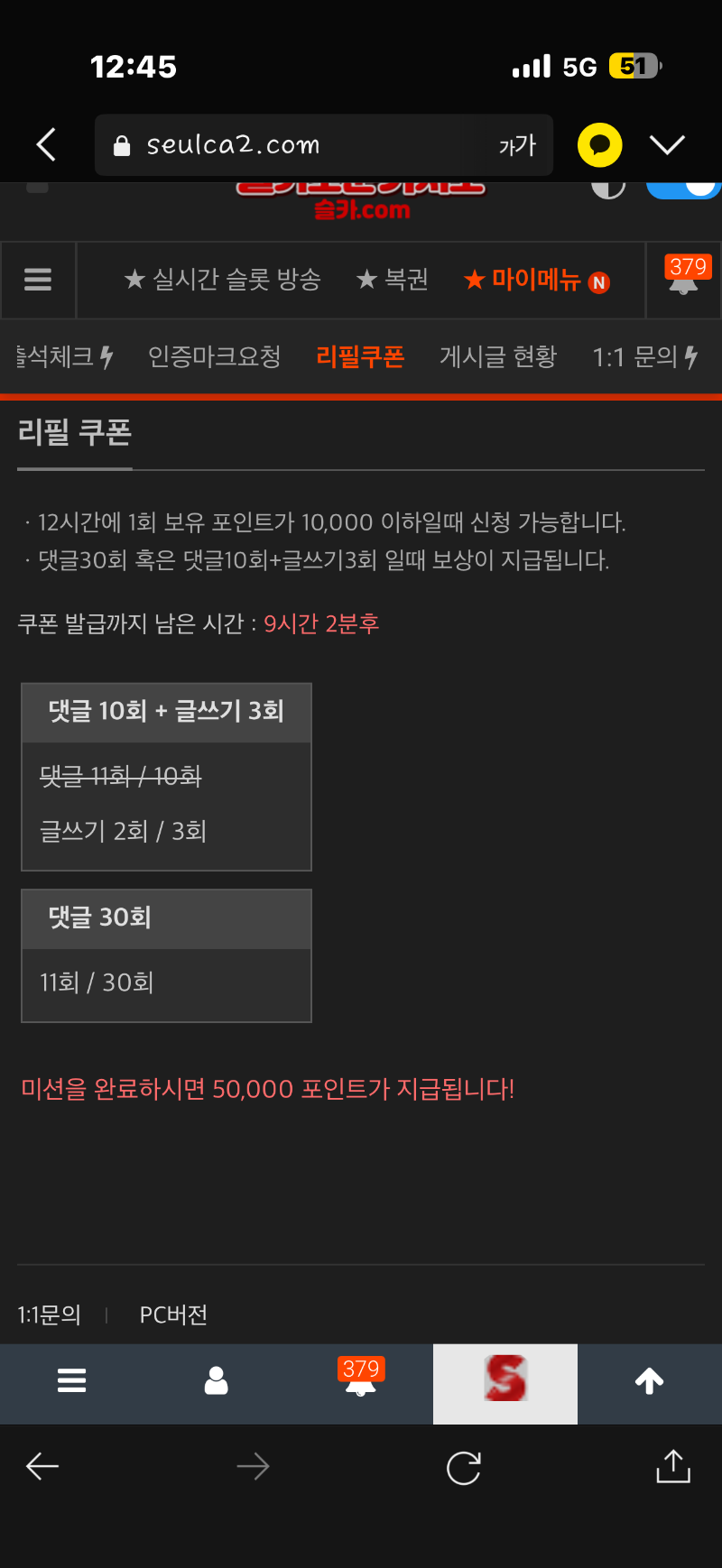Tap the yellow KakaoTalk chat icon
Viewport: 722px width, 1568px height.
(600, 144)
